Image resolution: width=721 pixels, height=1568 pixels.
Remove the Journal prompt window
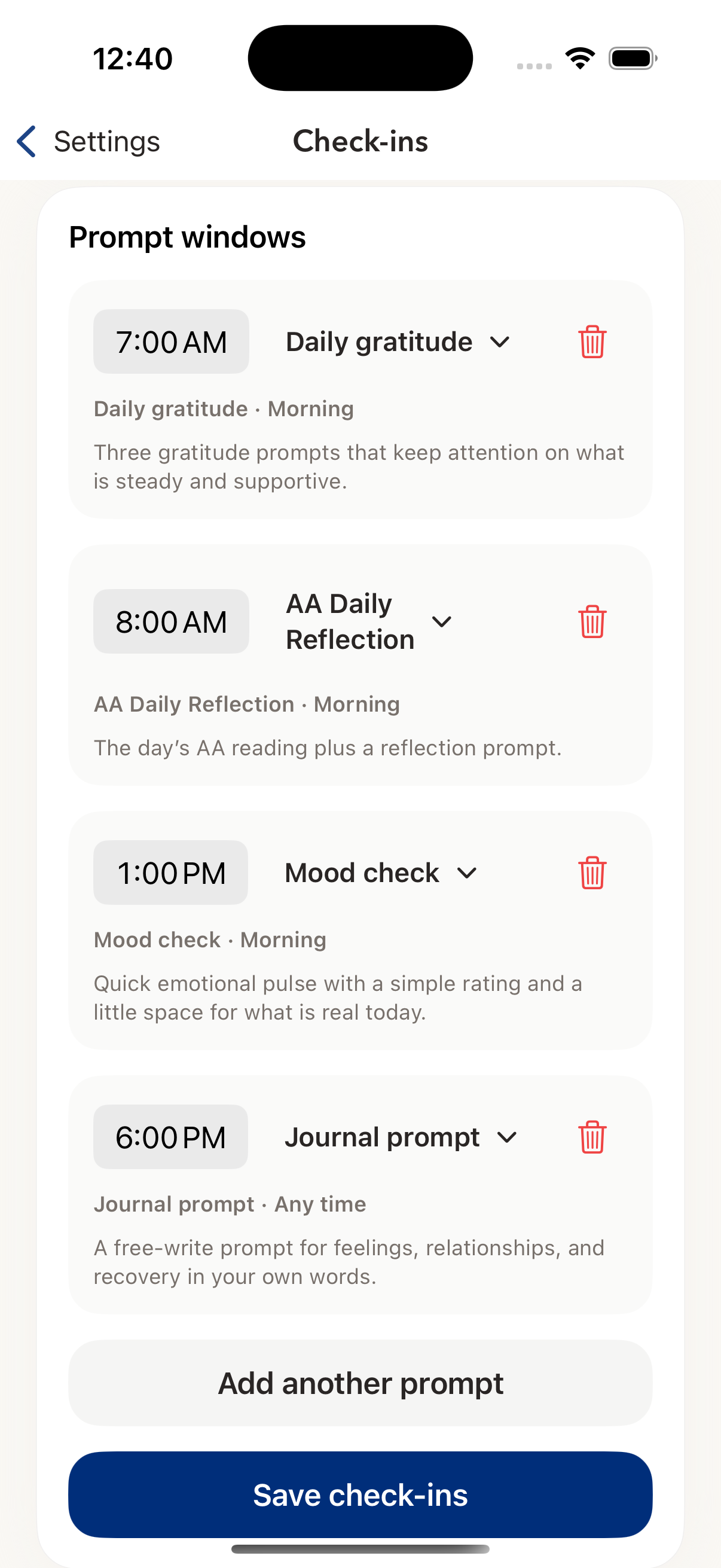tap(592, 1136)
